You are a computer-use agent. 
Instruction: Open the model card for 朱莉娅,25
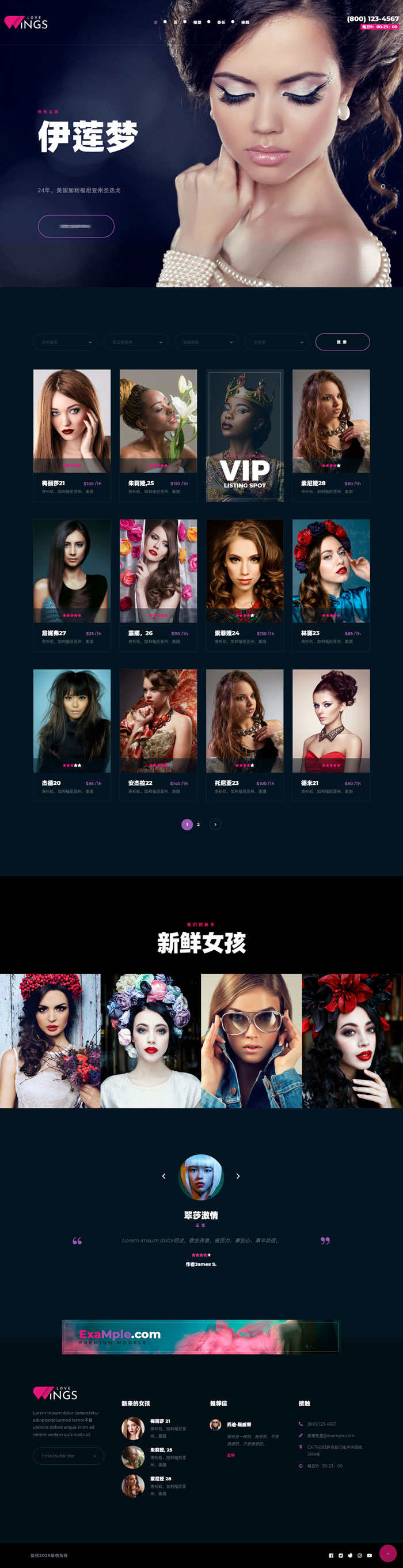click(x=158, y=434)
